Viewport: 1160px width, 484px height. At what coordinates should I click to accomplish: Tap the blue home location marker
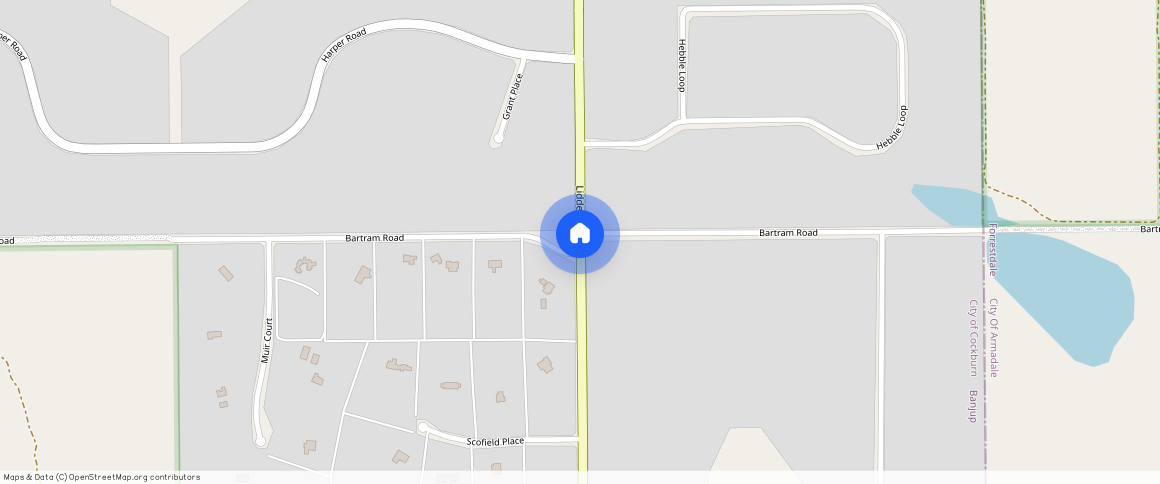580,235
